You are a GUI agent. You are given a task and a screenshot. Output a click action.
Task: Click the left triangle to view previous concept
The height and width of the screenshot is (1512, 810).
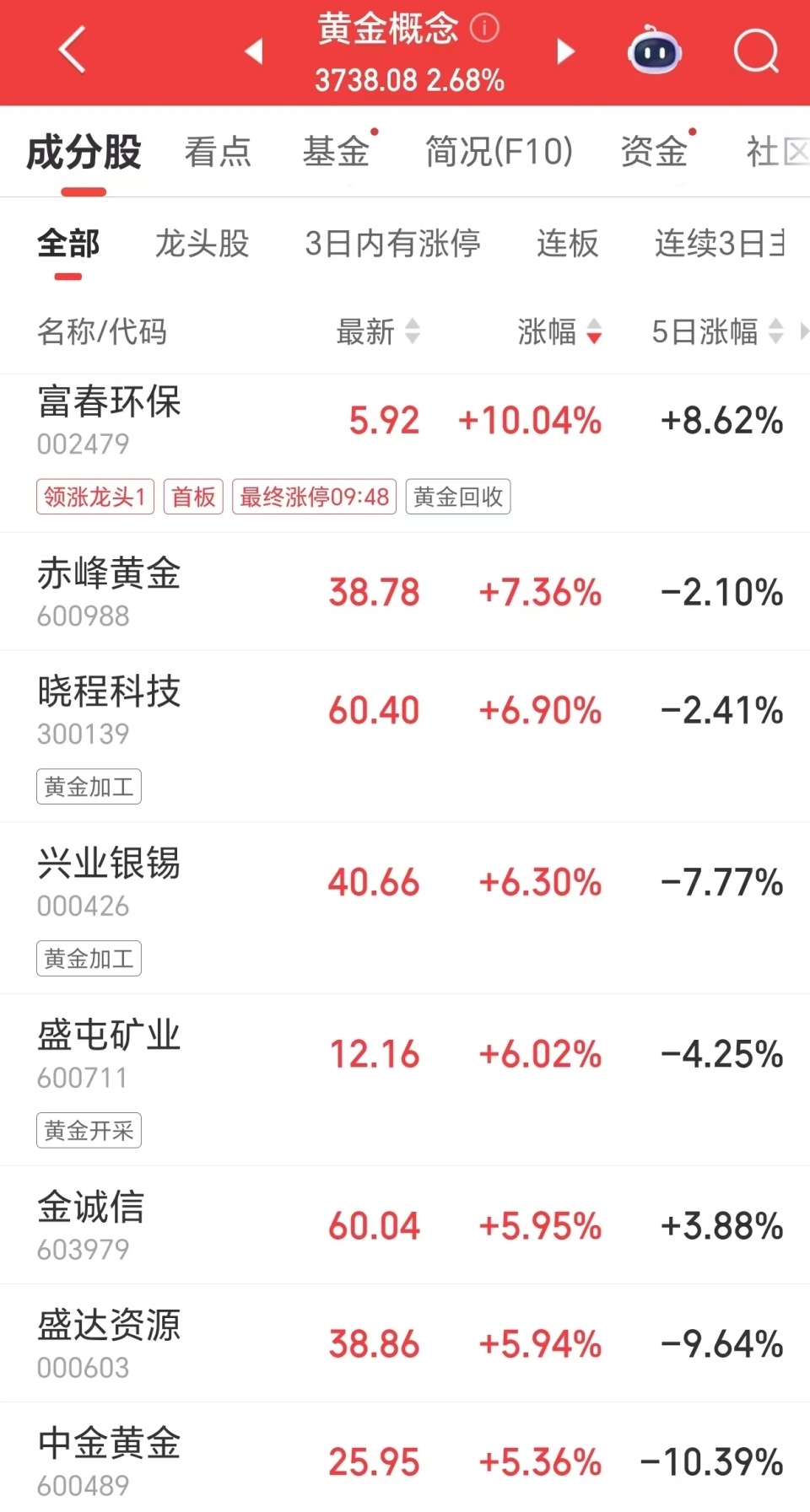click(254, 51)
